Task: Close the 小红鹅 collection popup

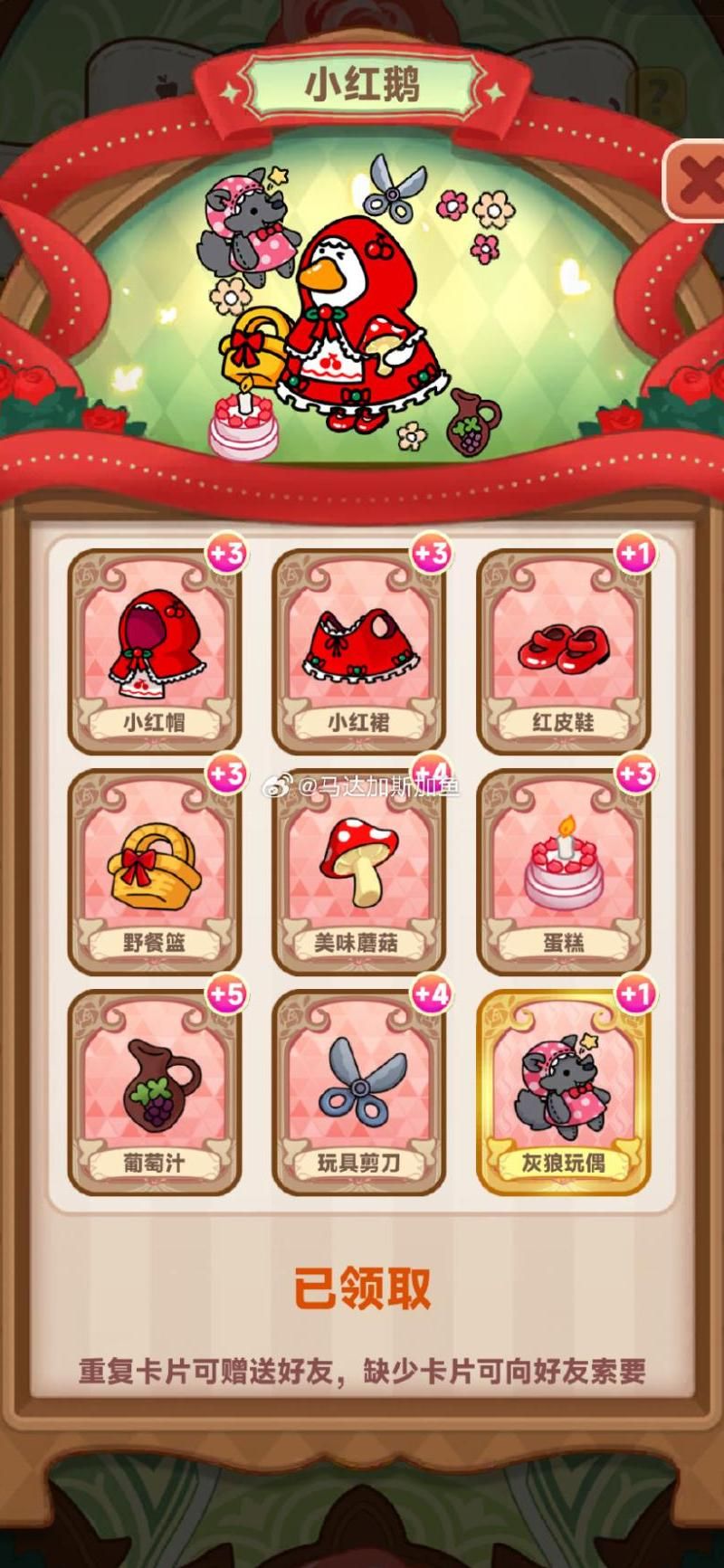Action: pos(695,182)
